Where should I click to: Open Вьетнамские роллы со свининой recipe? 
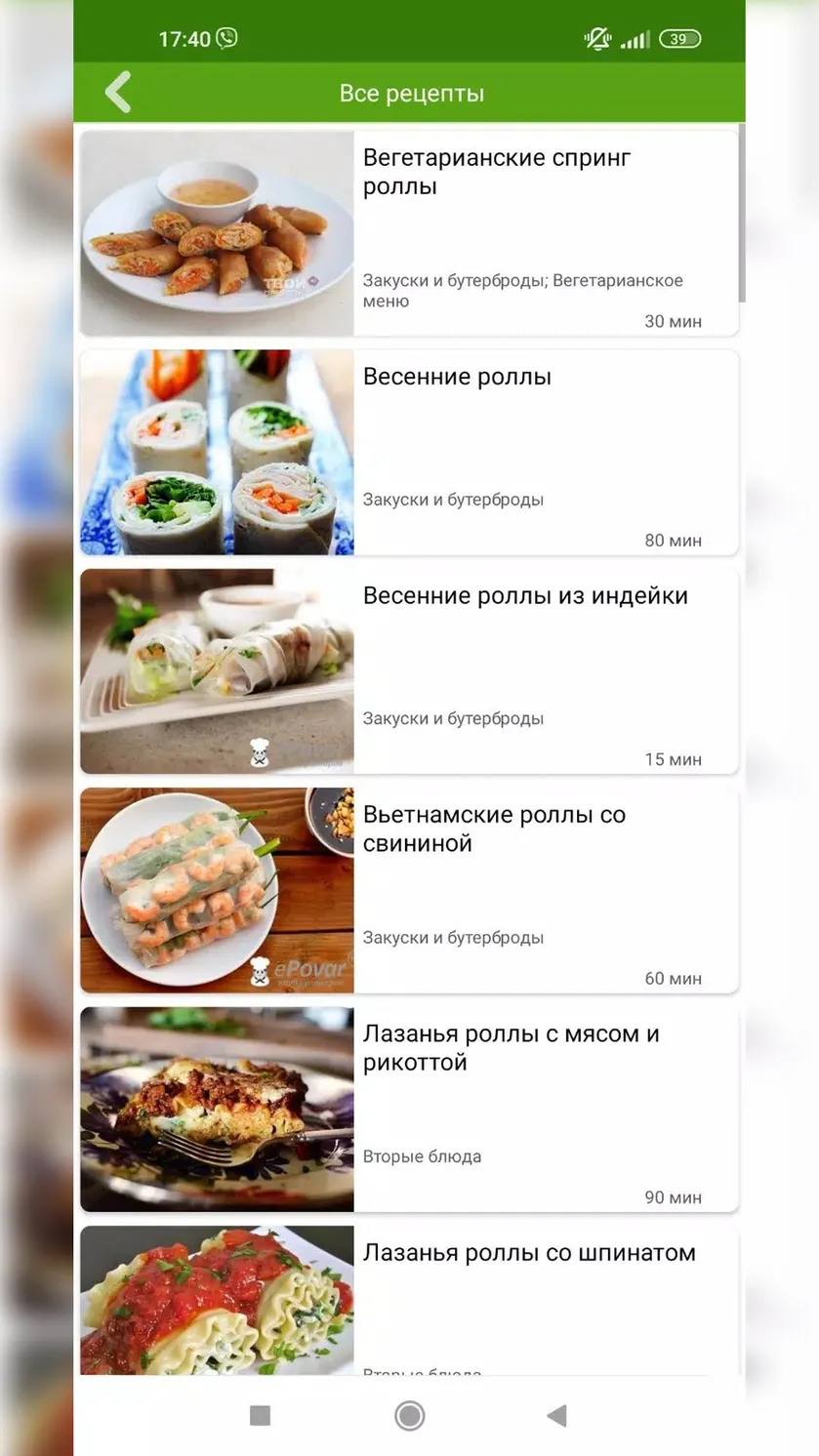pos(409,890)
